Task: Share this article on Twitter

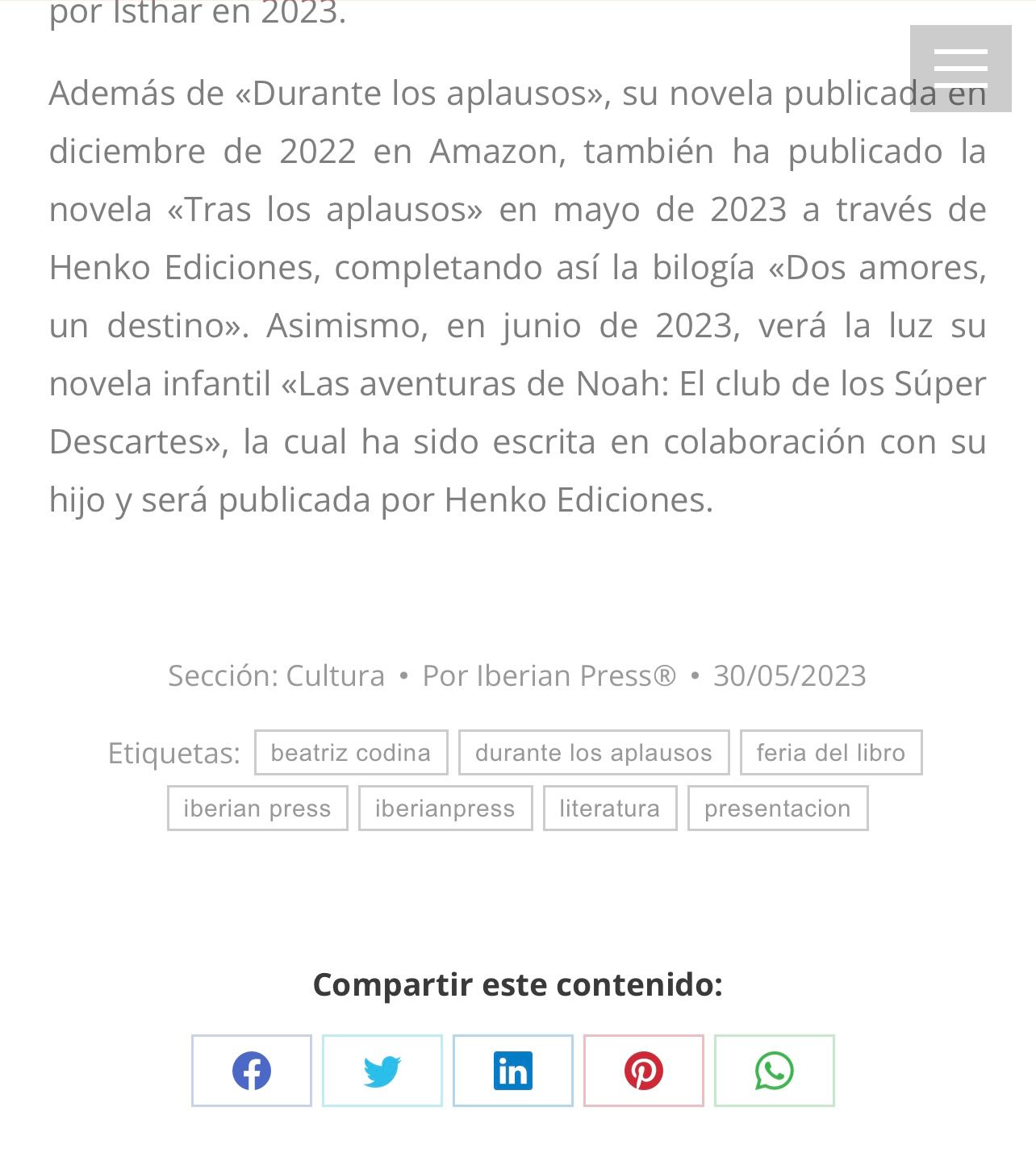Action: [x=382, y=1071]
